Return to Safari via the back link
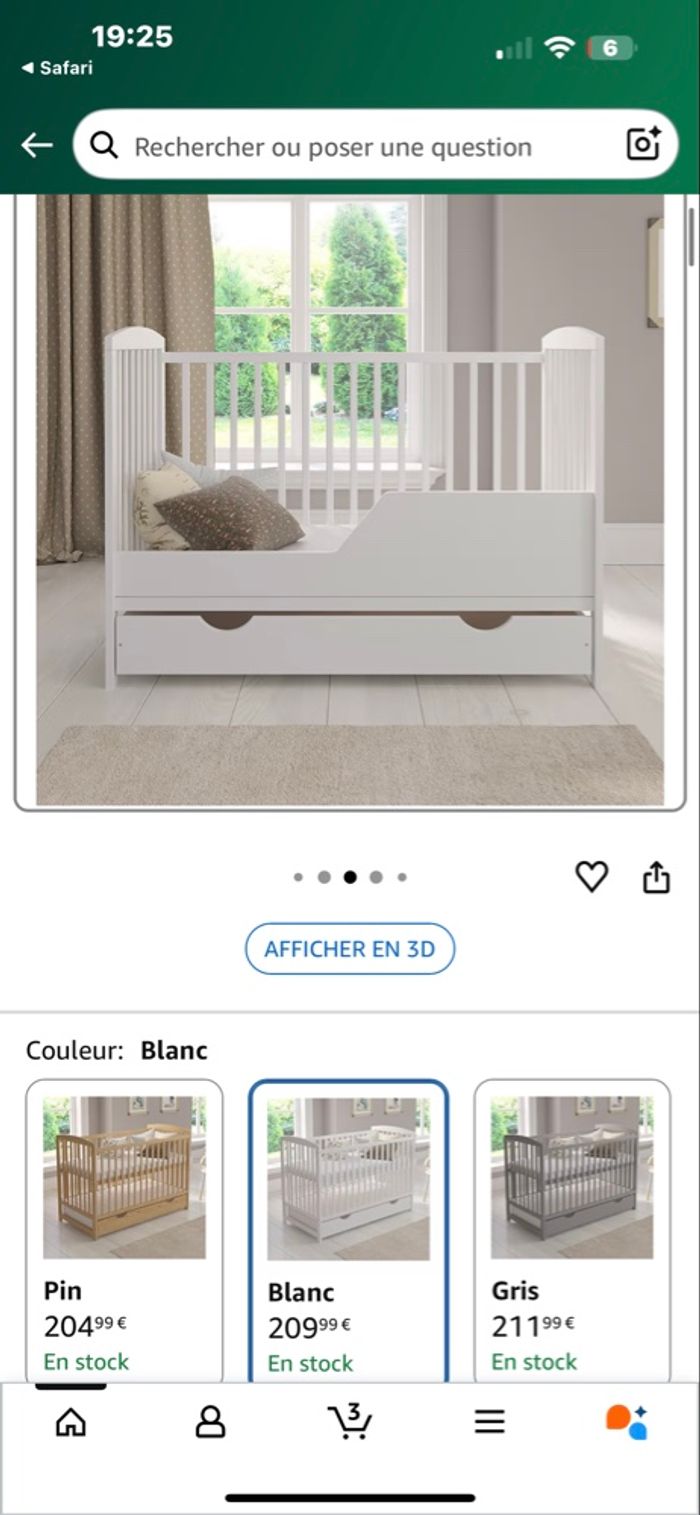Image resolution: width=700 pixels, height=1515 pixels. click(57, 68)
